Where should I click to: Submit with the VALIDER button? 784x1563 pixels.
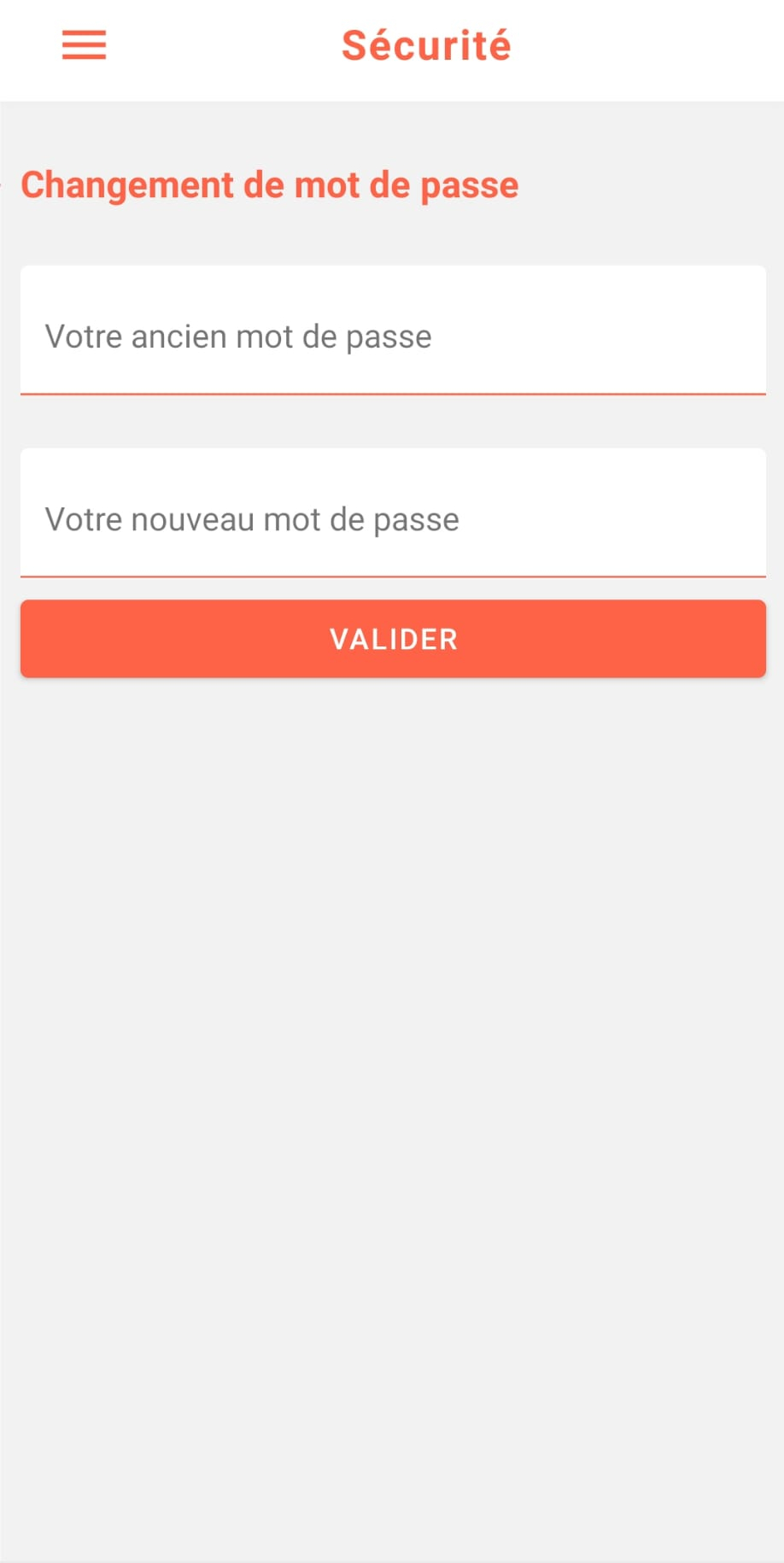[393, 639]
